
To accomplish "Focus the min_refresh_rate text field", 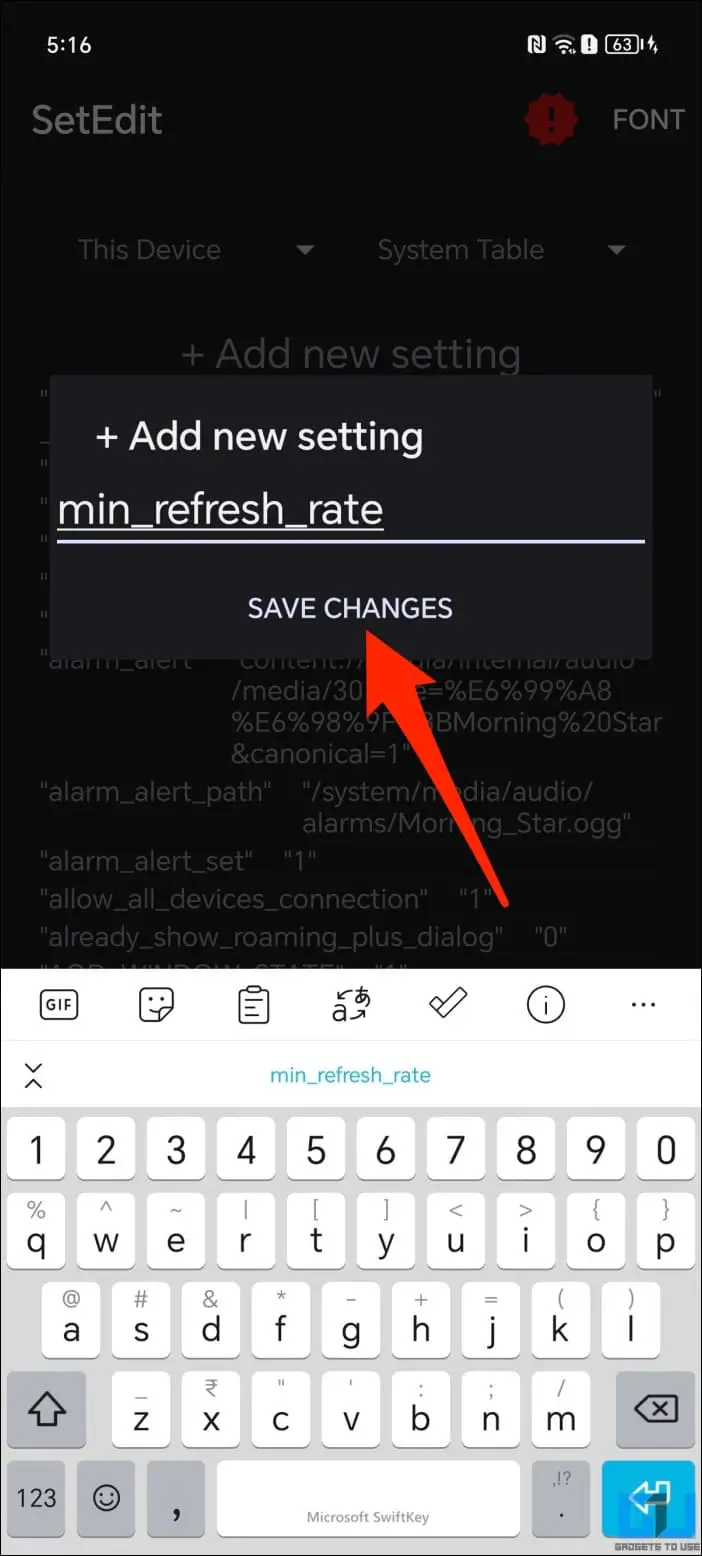I will [x=350, y=511].
